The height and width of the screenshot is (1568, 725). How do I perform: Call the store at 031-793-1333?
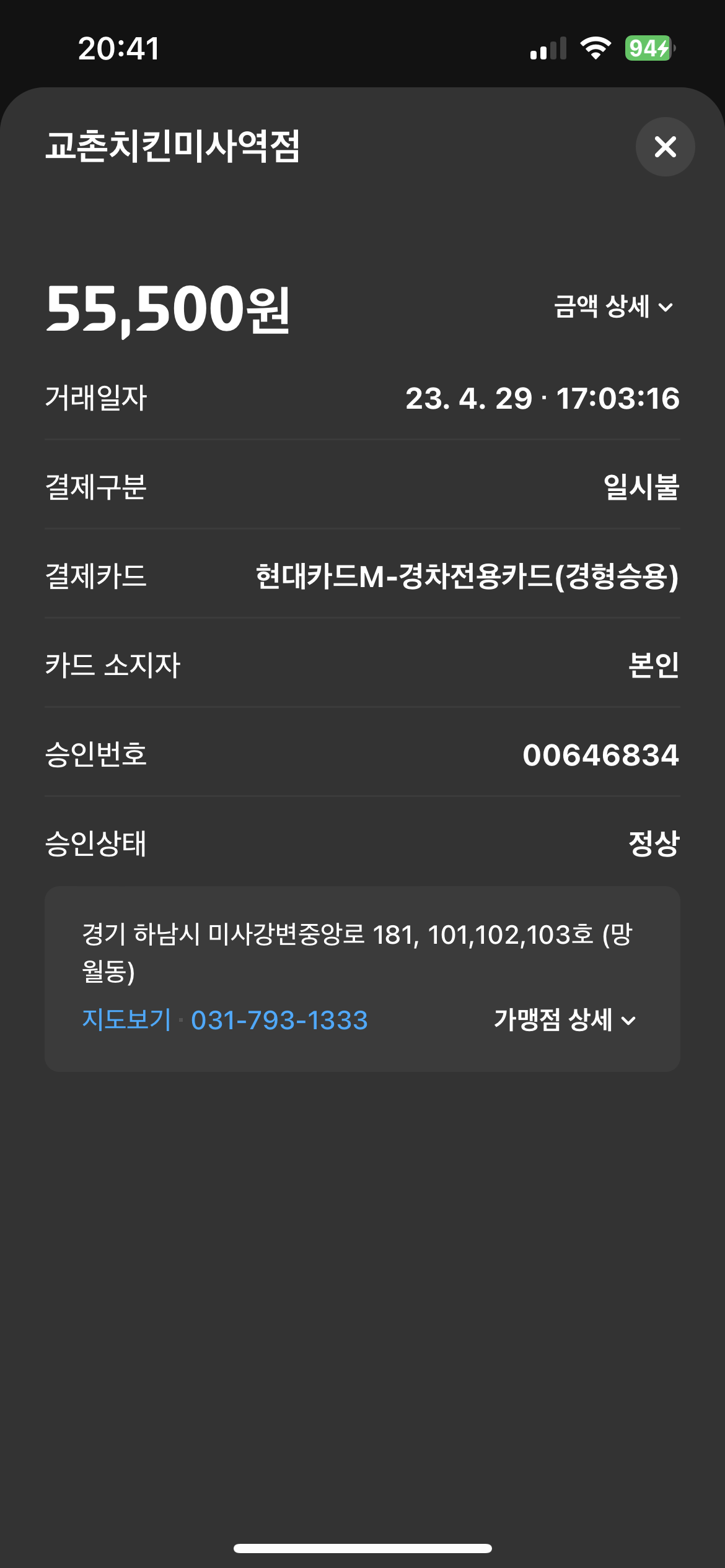tap(279, 1020)
